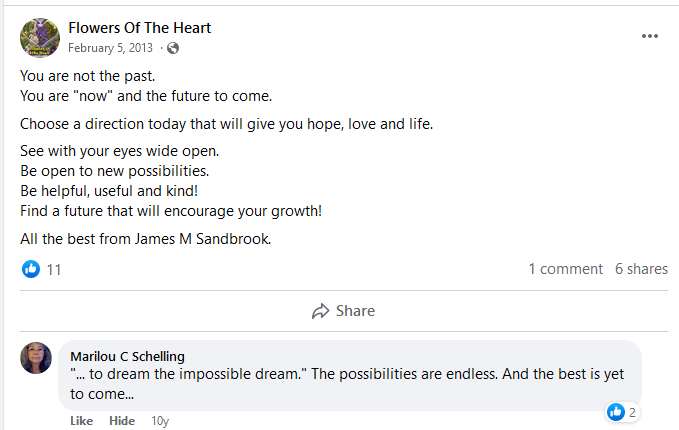
Task: Like Marilou's comment
Action: point(82,421)
